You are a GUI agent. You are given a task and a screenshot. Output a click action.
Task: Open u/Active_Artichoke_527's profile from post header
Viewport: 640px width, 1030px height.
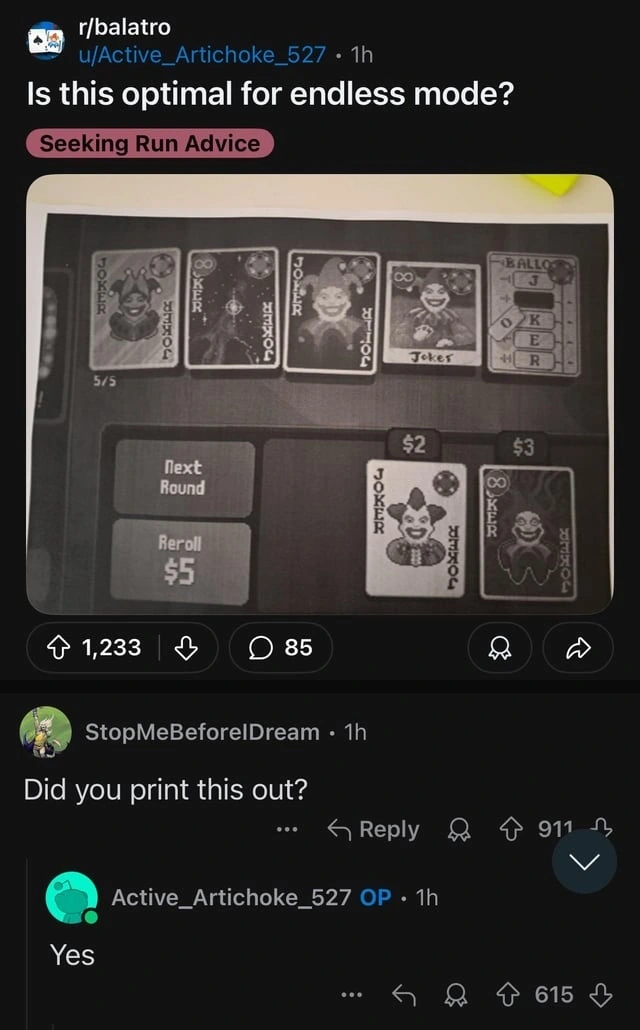pyautogui.click(x=202, y=55)
